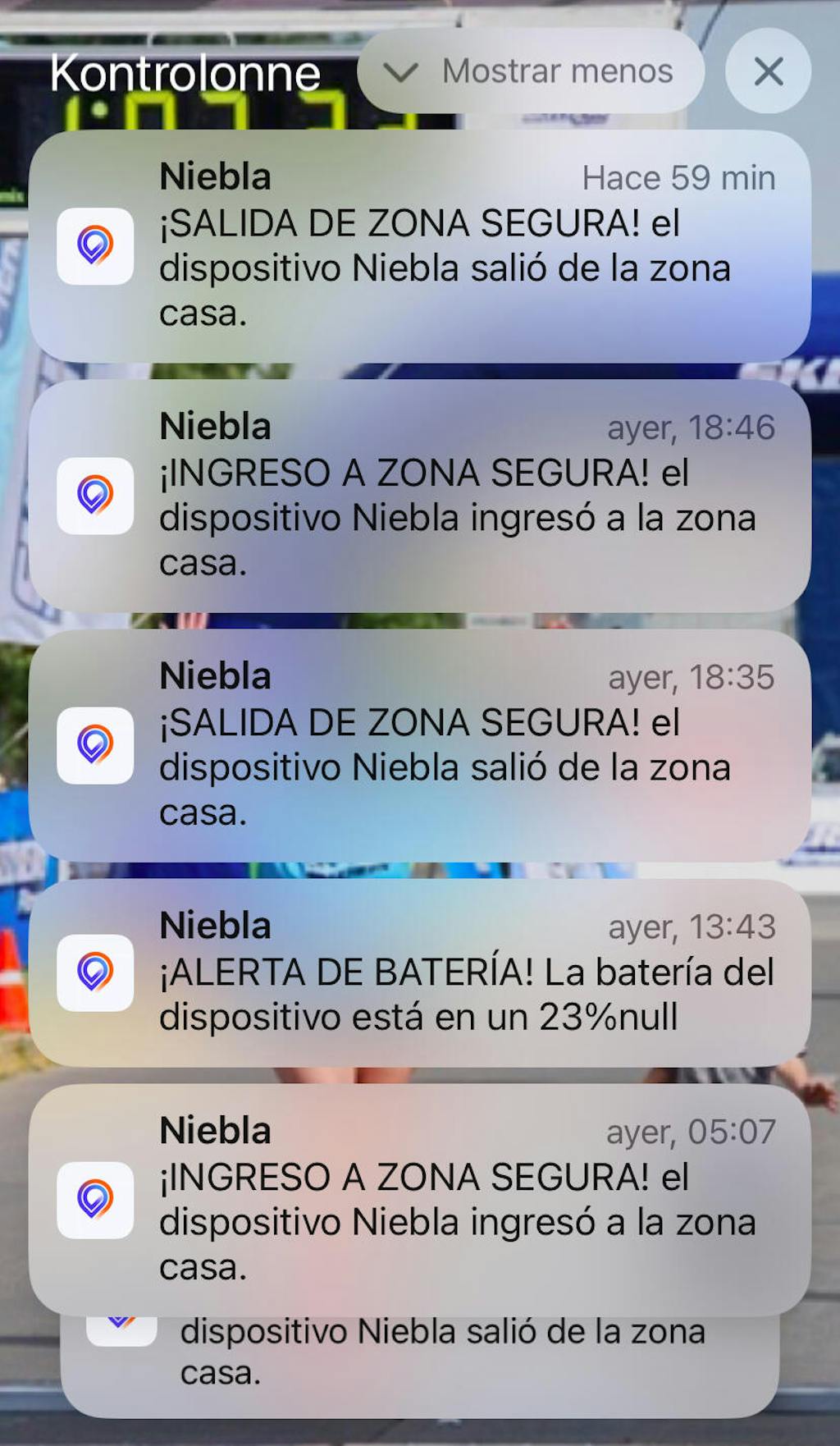
Task: Open yesterday's 18:46 safe zone entry notification
Action: pos(419,495)
